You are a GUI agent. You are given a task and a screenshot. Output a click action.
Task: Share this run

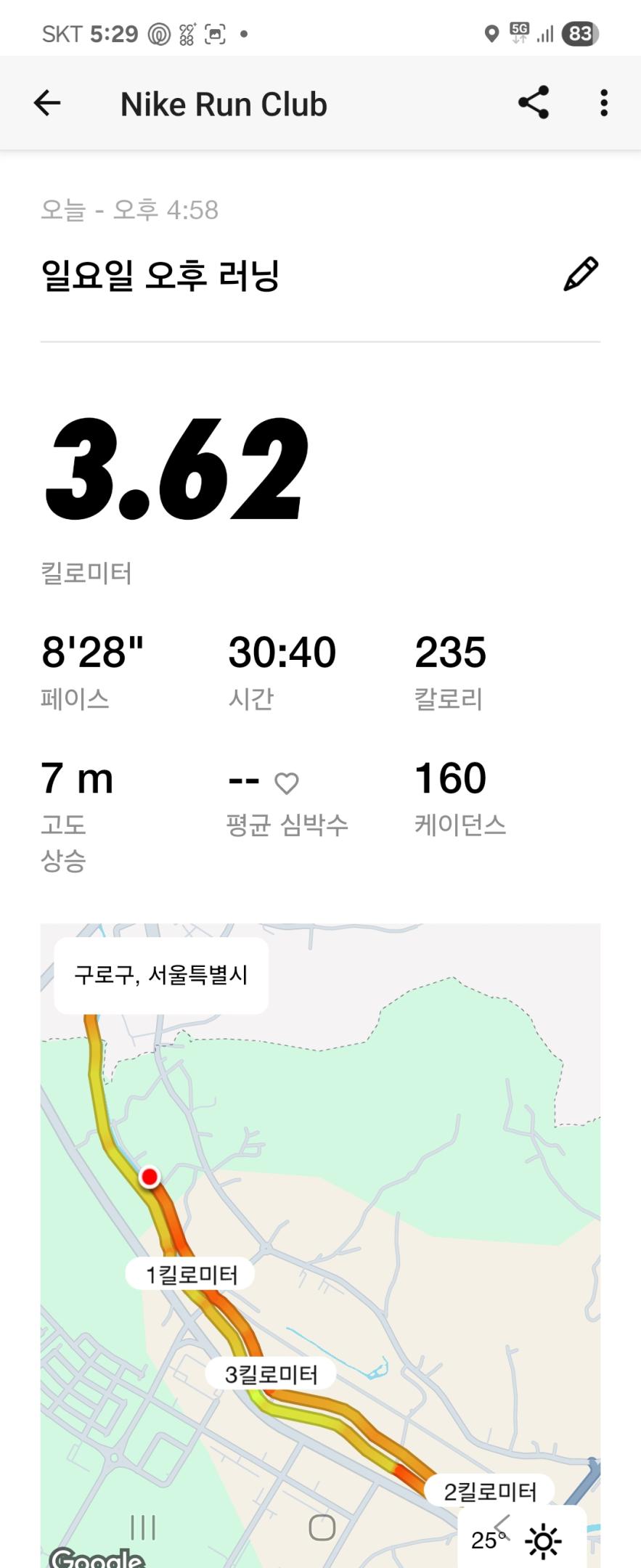click(534, 102)
